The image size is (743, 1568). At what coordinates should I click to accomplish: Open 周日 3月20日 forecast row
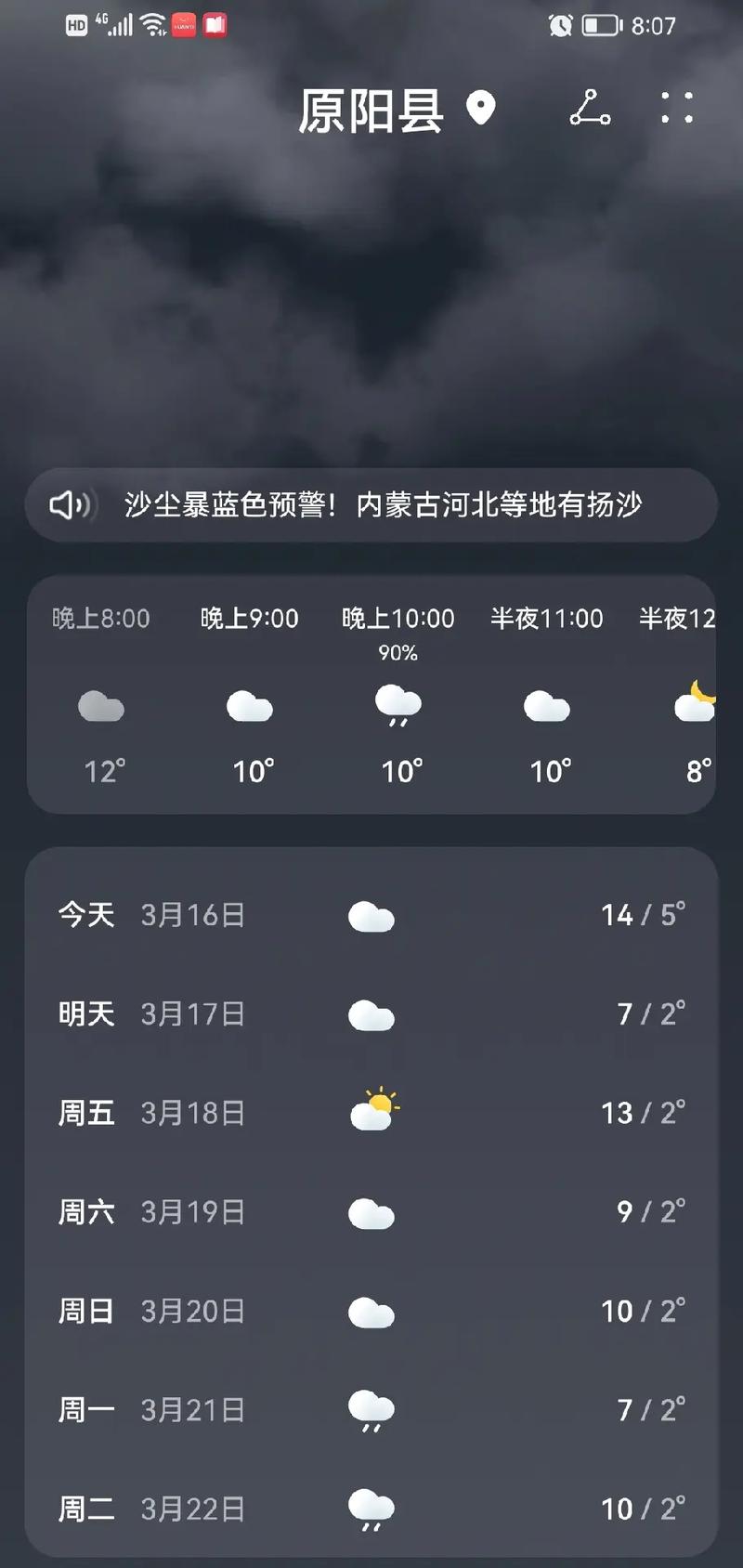coord(371,1312)
